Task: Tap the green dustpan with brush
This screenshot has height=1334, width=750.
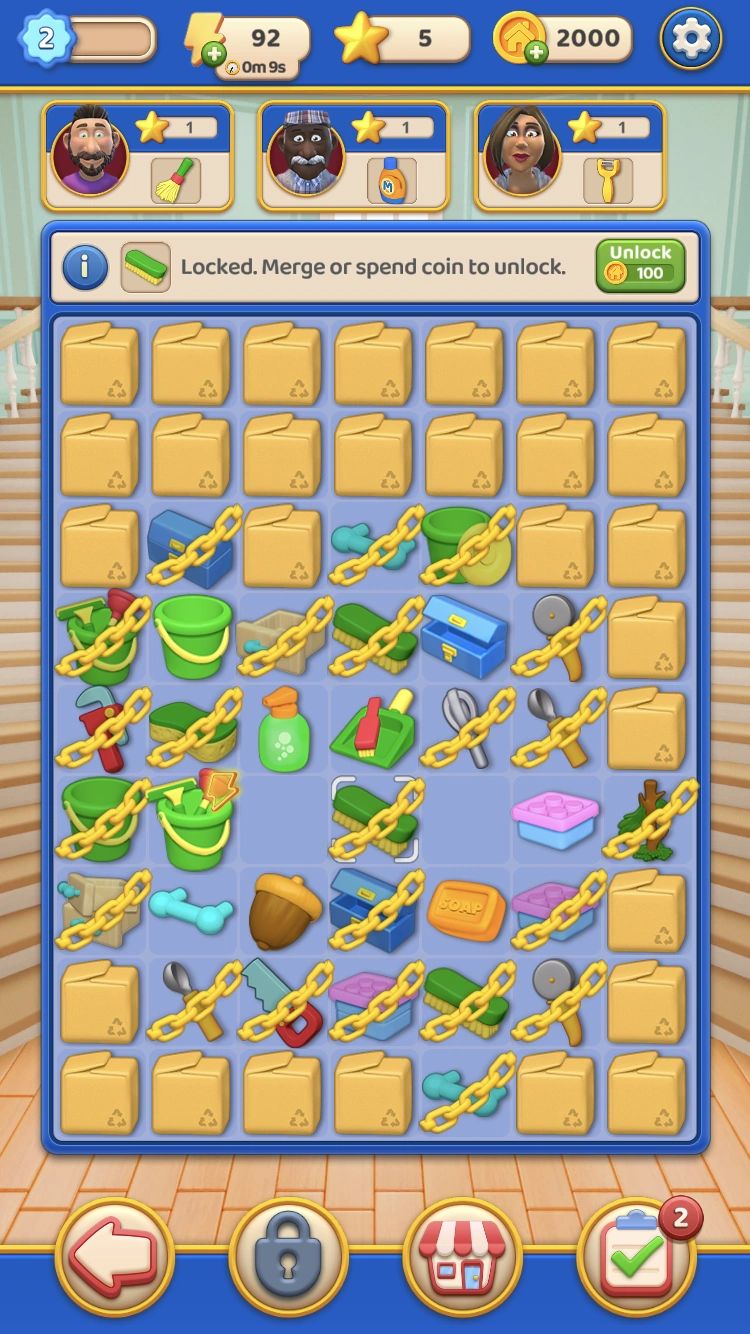Action: click(x=374, y=728)
